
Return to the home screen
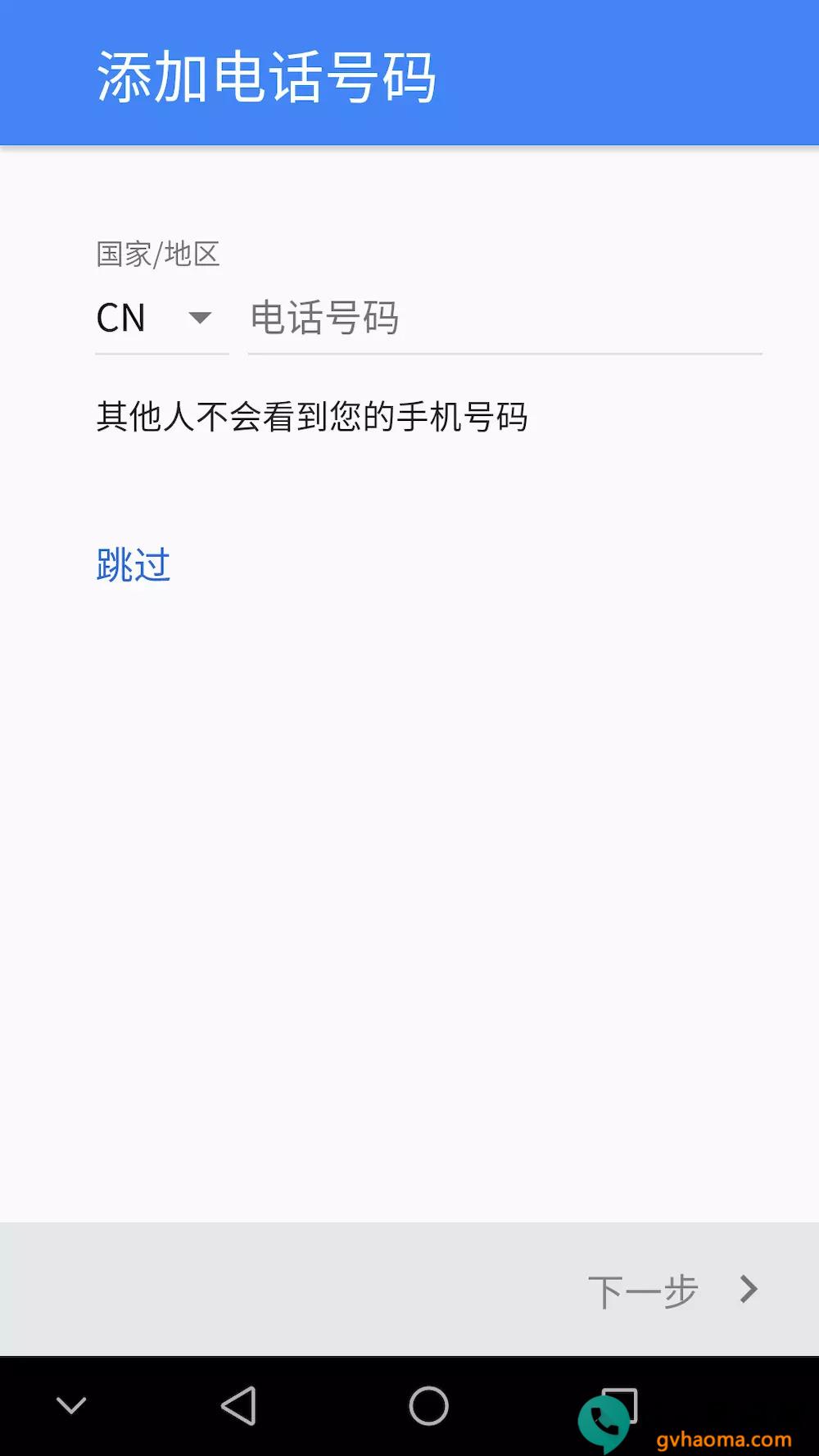428,1406
